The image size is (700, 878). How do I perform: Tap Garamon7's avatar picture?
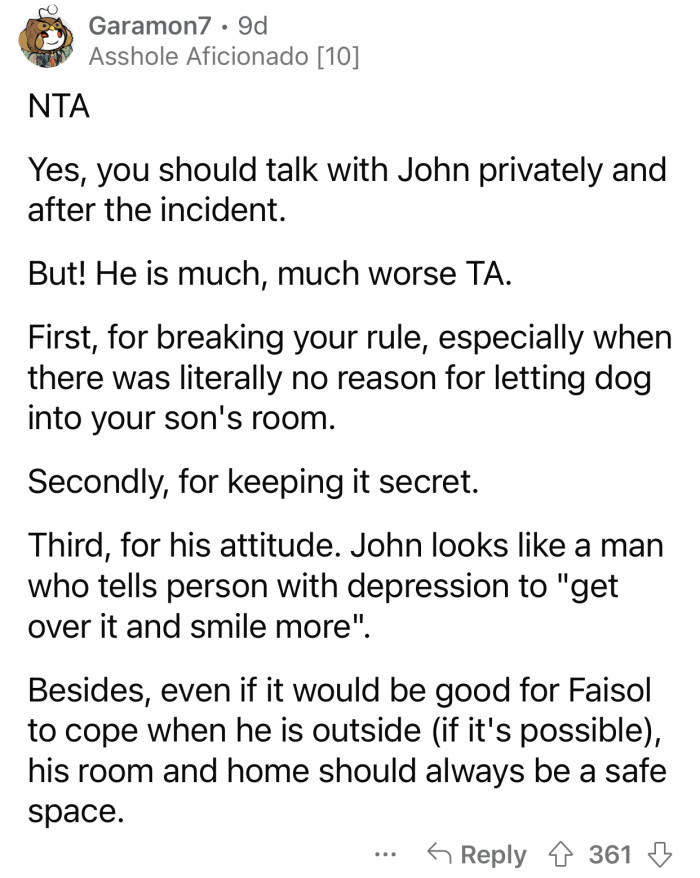[x=46, y=38]
